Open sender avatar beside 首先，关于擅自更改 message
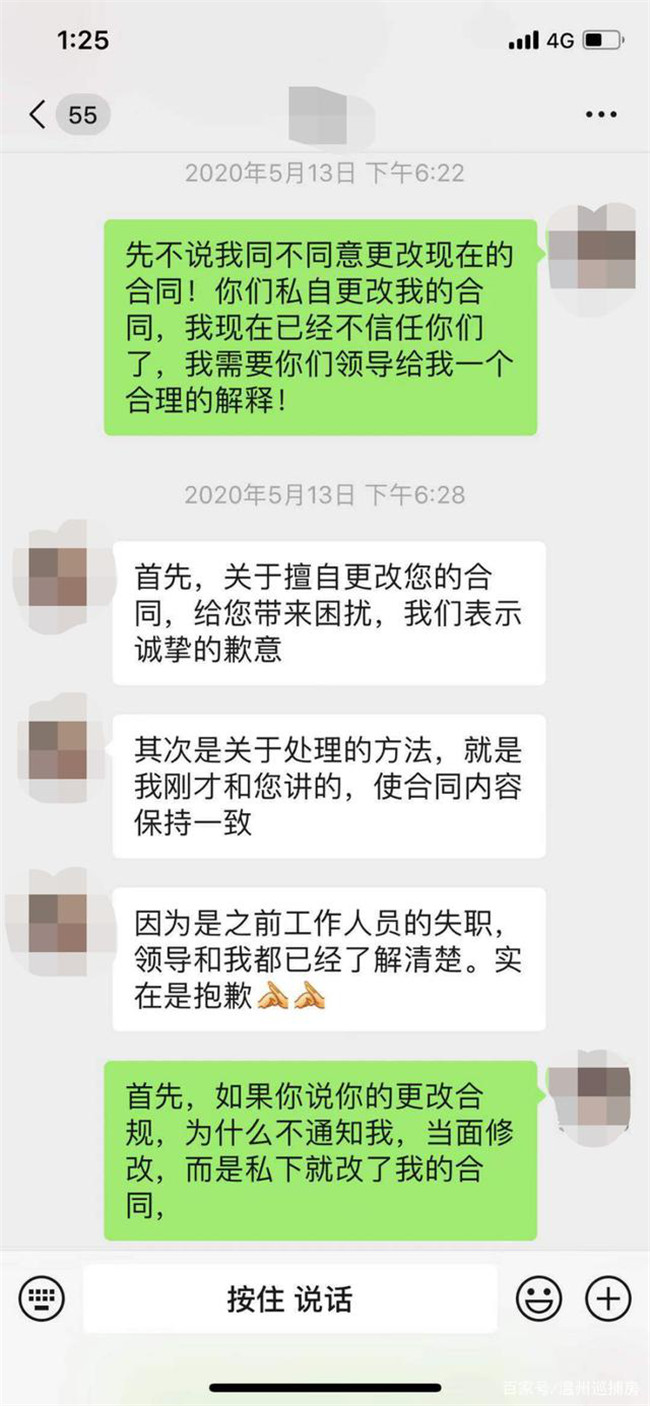650x1406 pixels. [x=58, y=577]
